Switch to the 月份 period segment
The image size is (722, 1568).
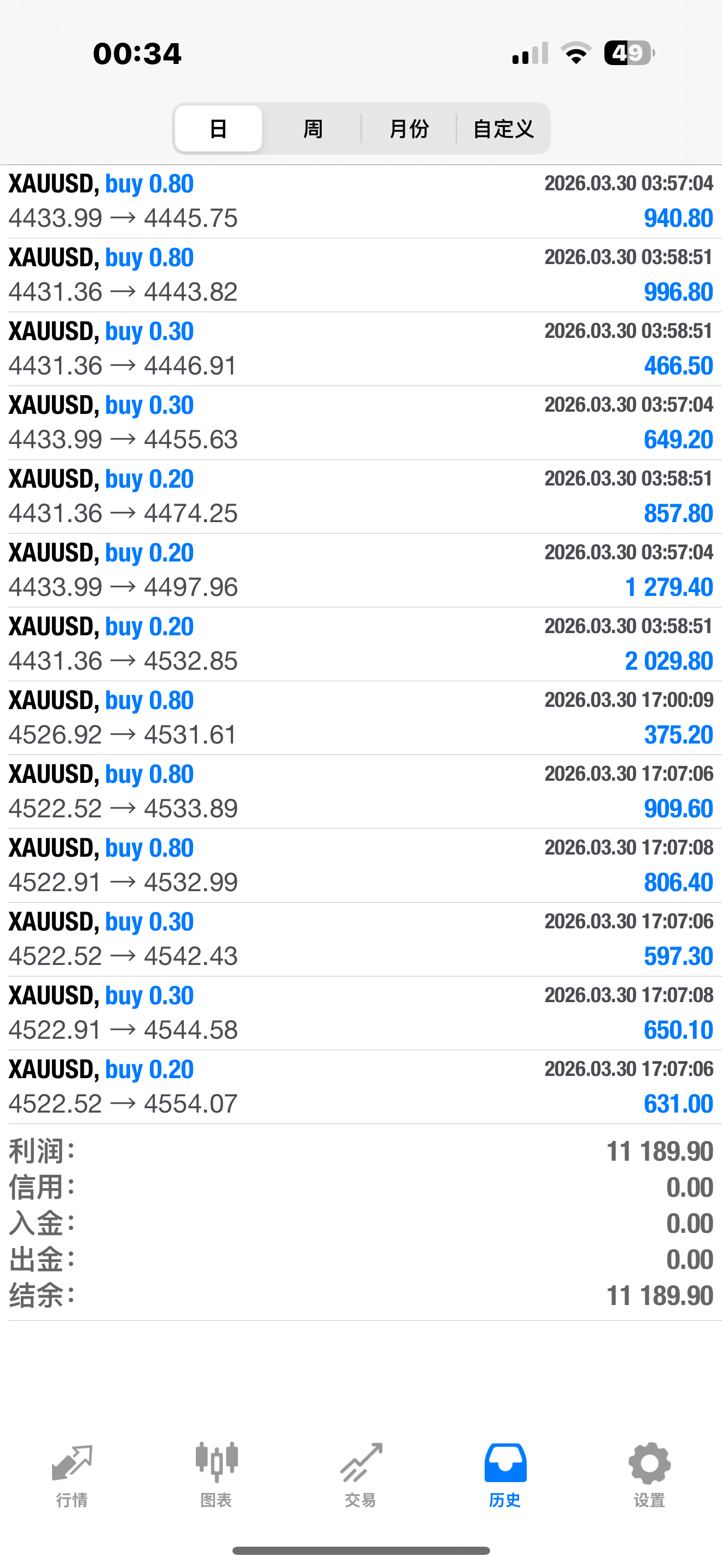(409, 128)
